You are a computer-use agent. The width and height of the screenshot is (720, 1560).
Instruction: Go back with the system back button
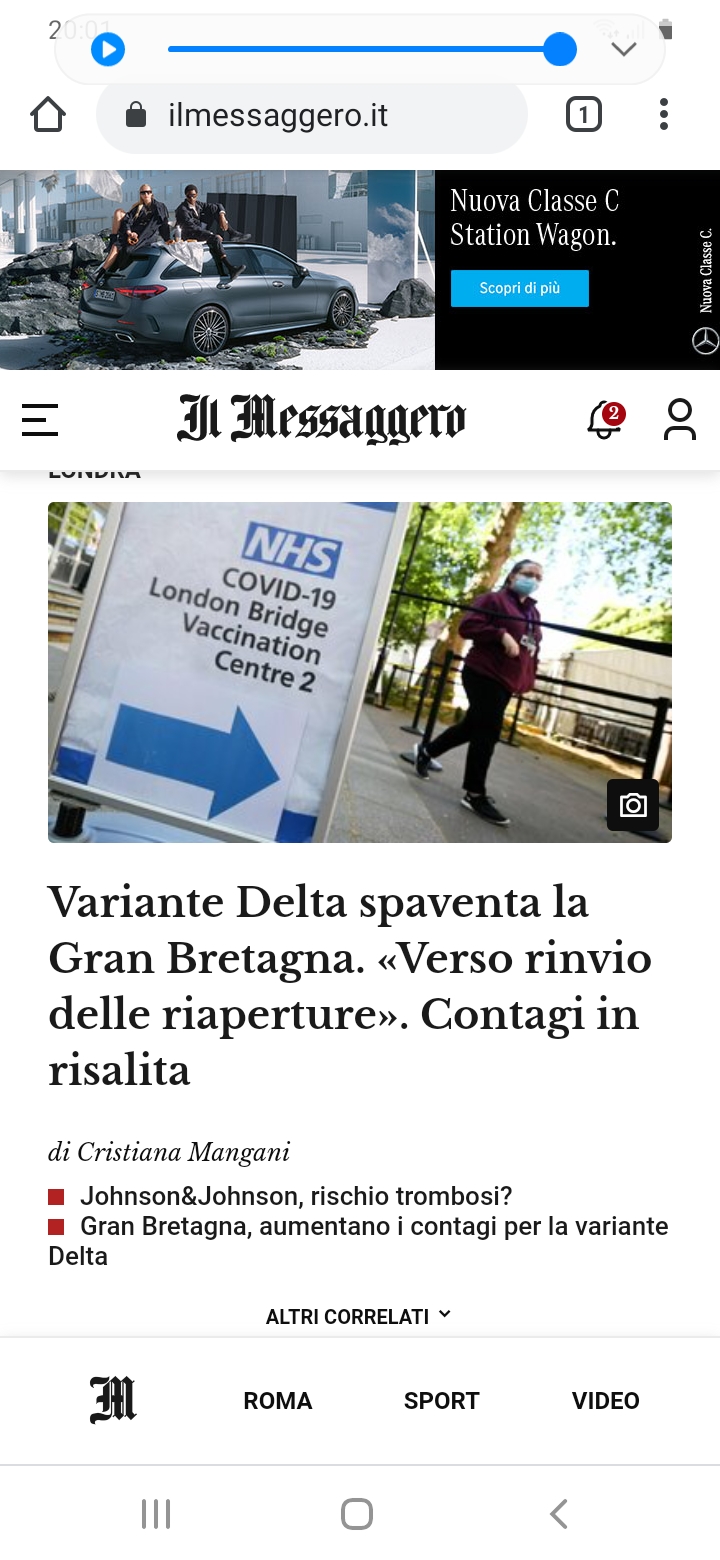pyautogui.click(x=559, y=1514)
